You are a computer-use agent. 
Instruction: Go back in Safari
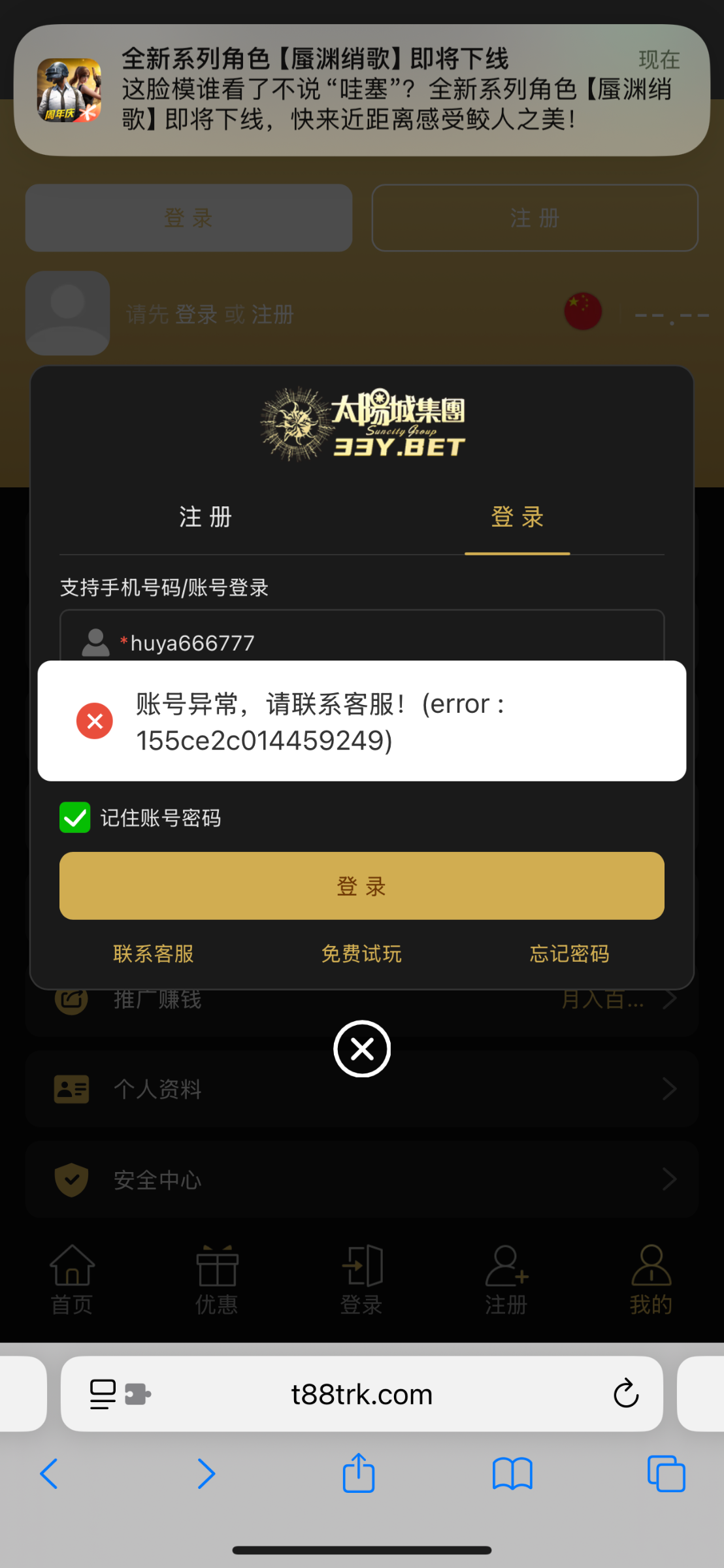(x=50, y=1475)
